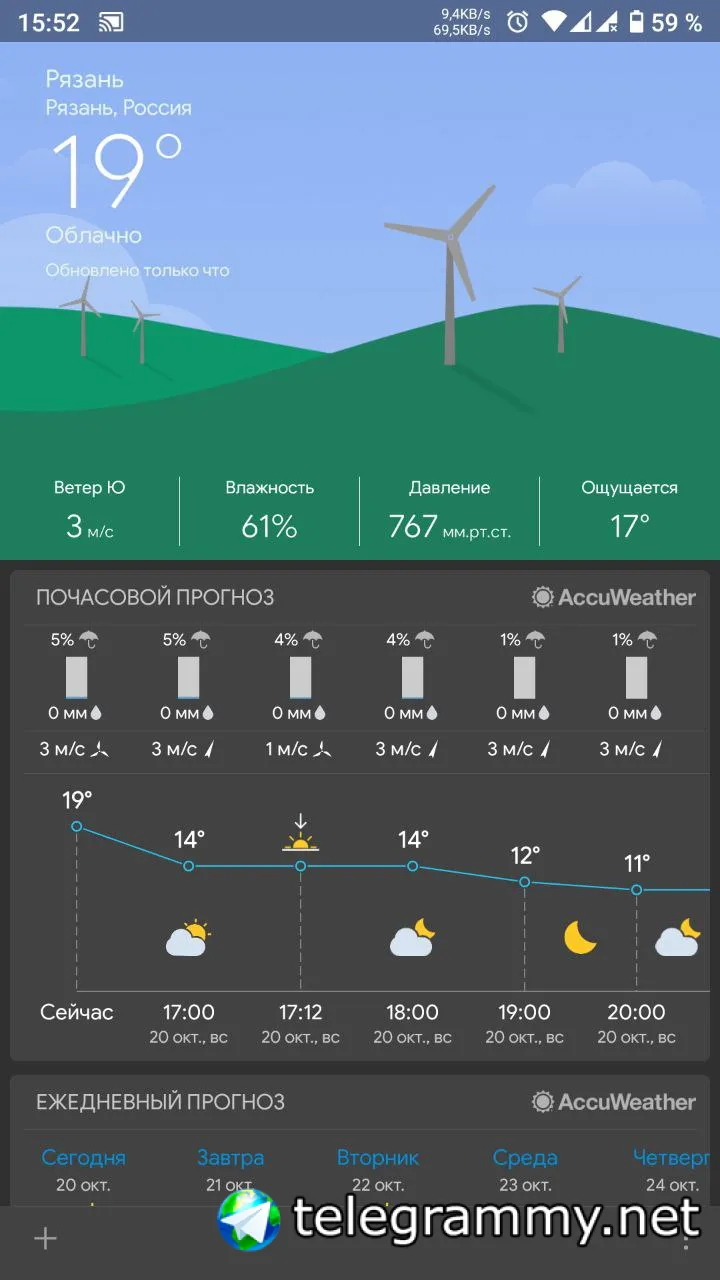Select Завтра in the daily forecast
Image resolution: width=720 pixels, height=1280 pixels.
click(230, 1158)
